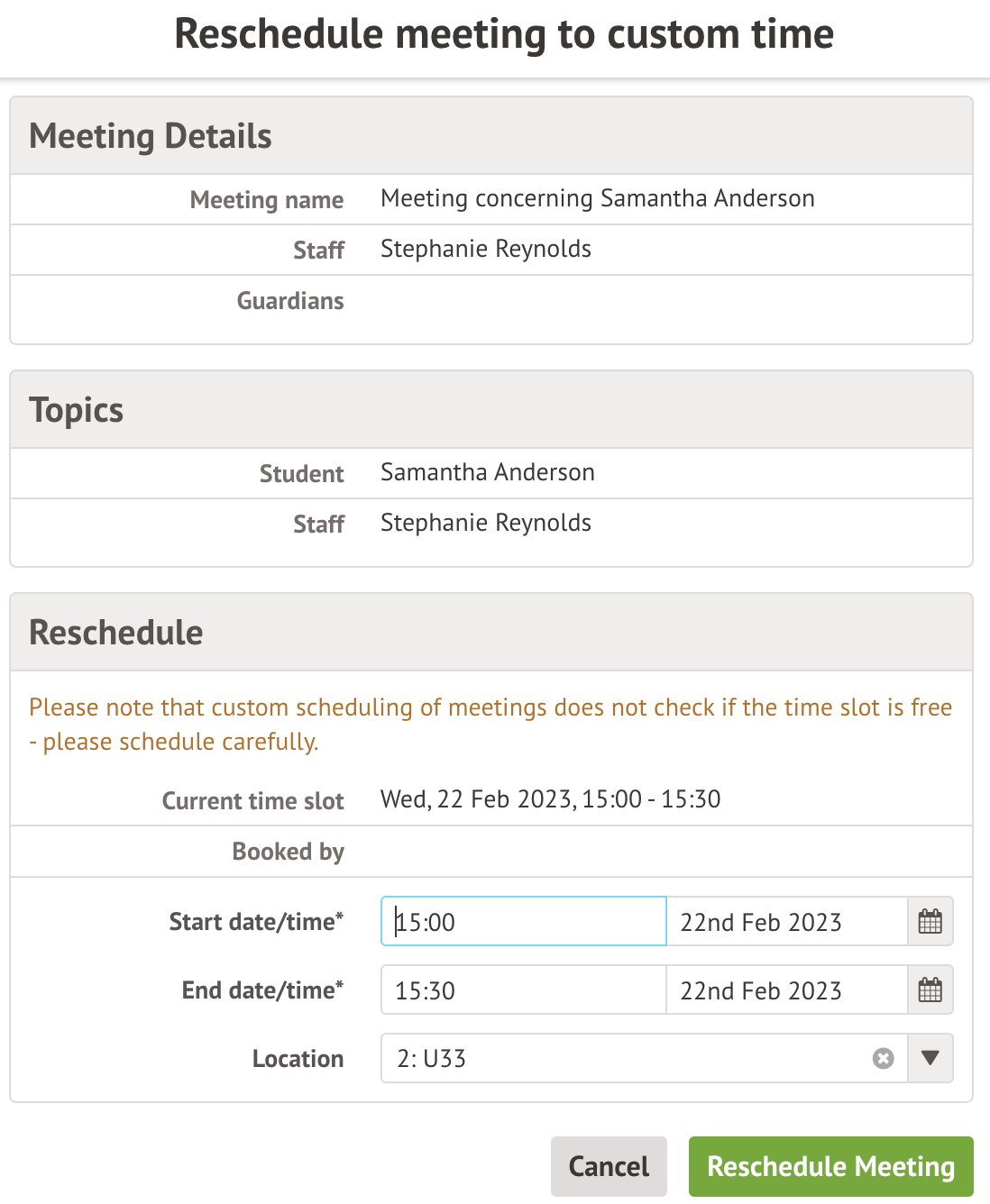The width and height of the screenshot is (990, 1204).
Task: Open the calendar picker for End date
Action: point(930,990)
